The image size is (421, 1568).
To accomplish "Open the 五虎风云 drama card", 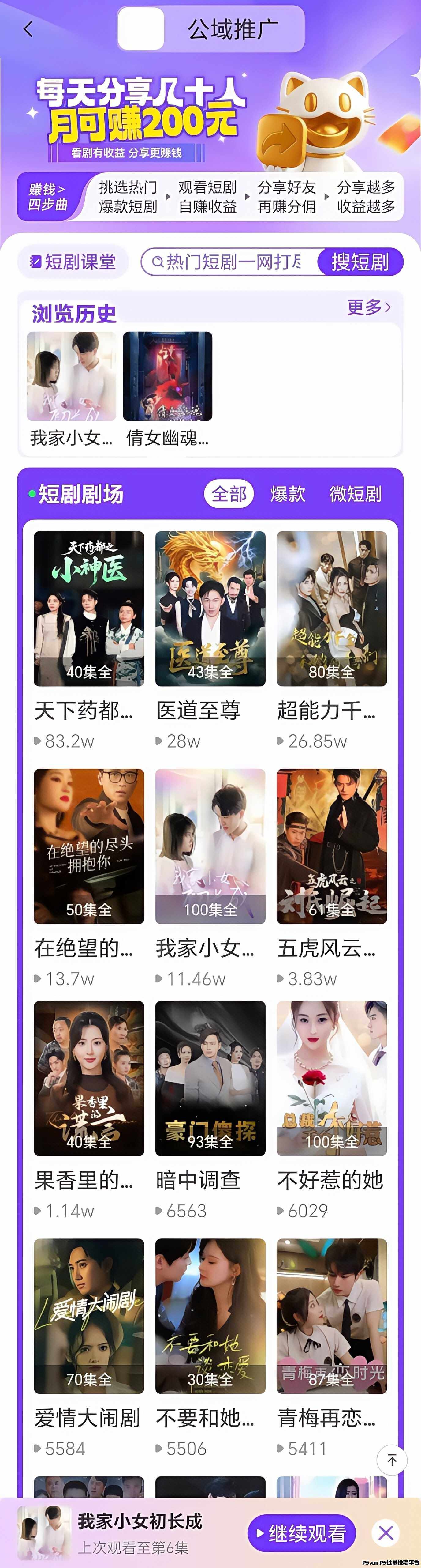I will 332,846.
